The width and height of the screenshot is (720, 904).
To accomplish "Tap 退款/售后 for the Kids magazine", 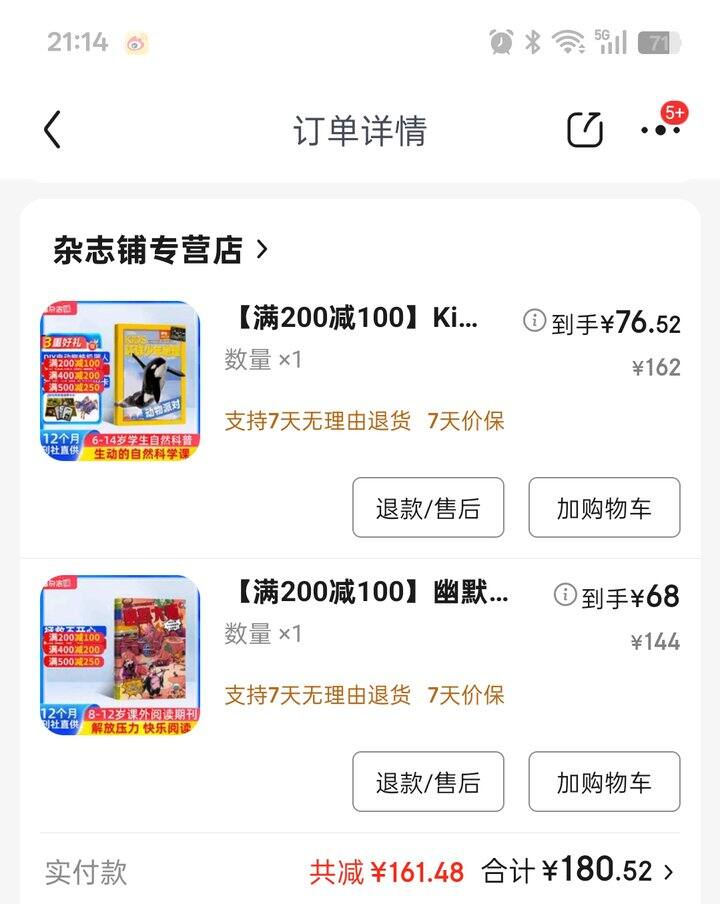I will pyautogui.click(x=428, y=508).
